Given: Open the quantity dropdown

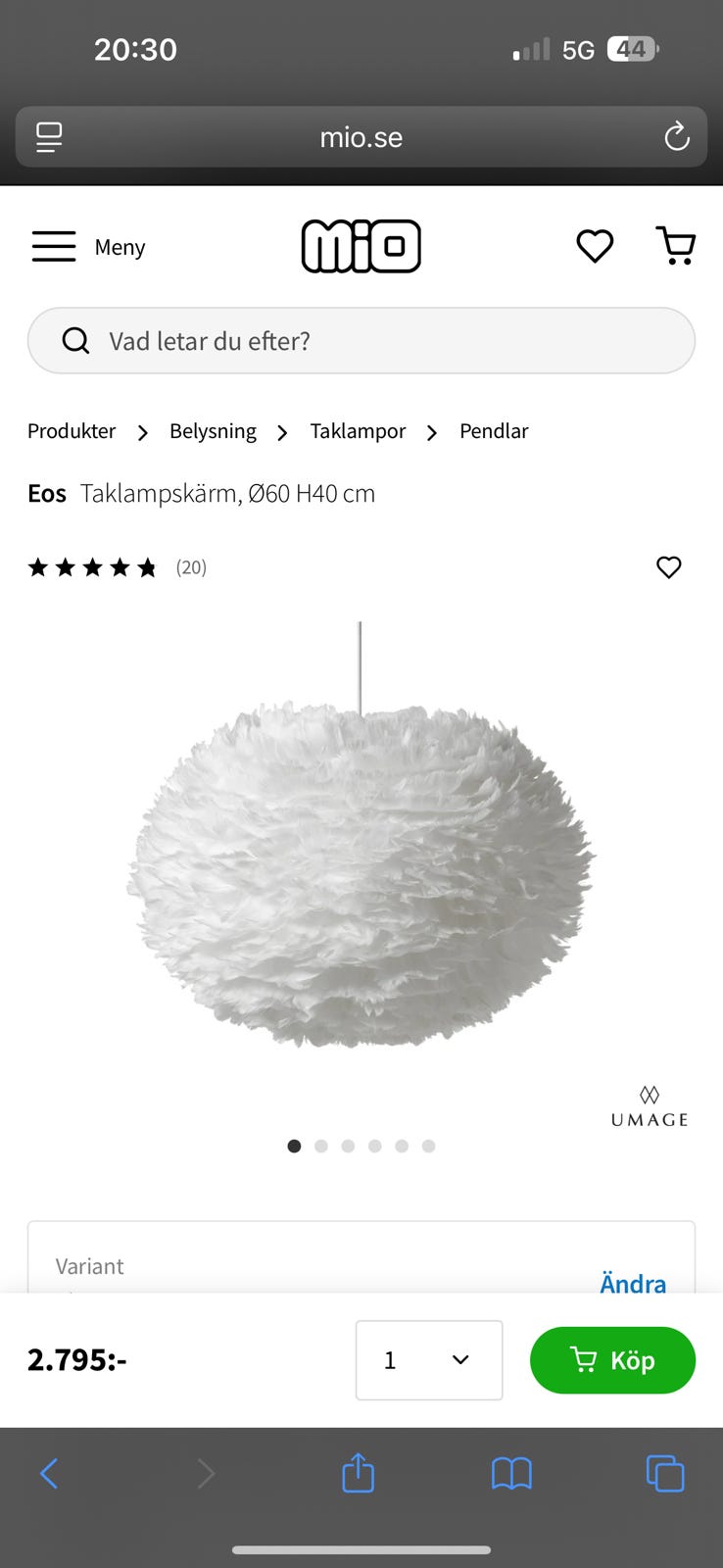Looking at the screenshot, I should click(x=429, y=1359).
